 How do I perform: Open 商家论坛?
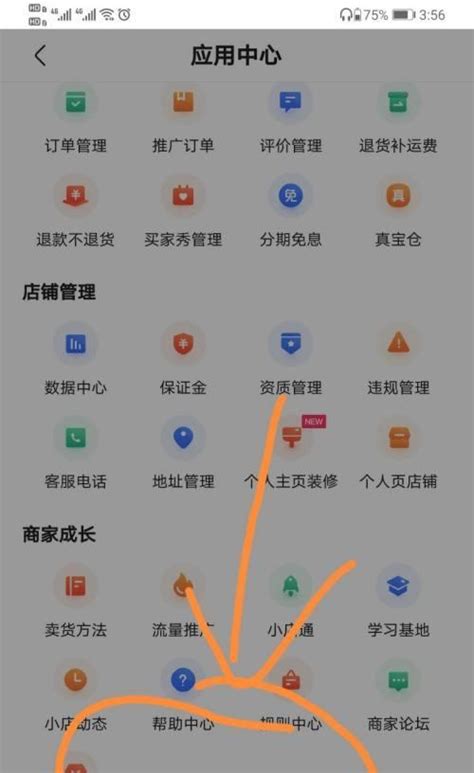[398, 696]
